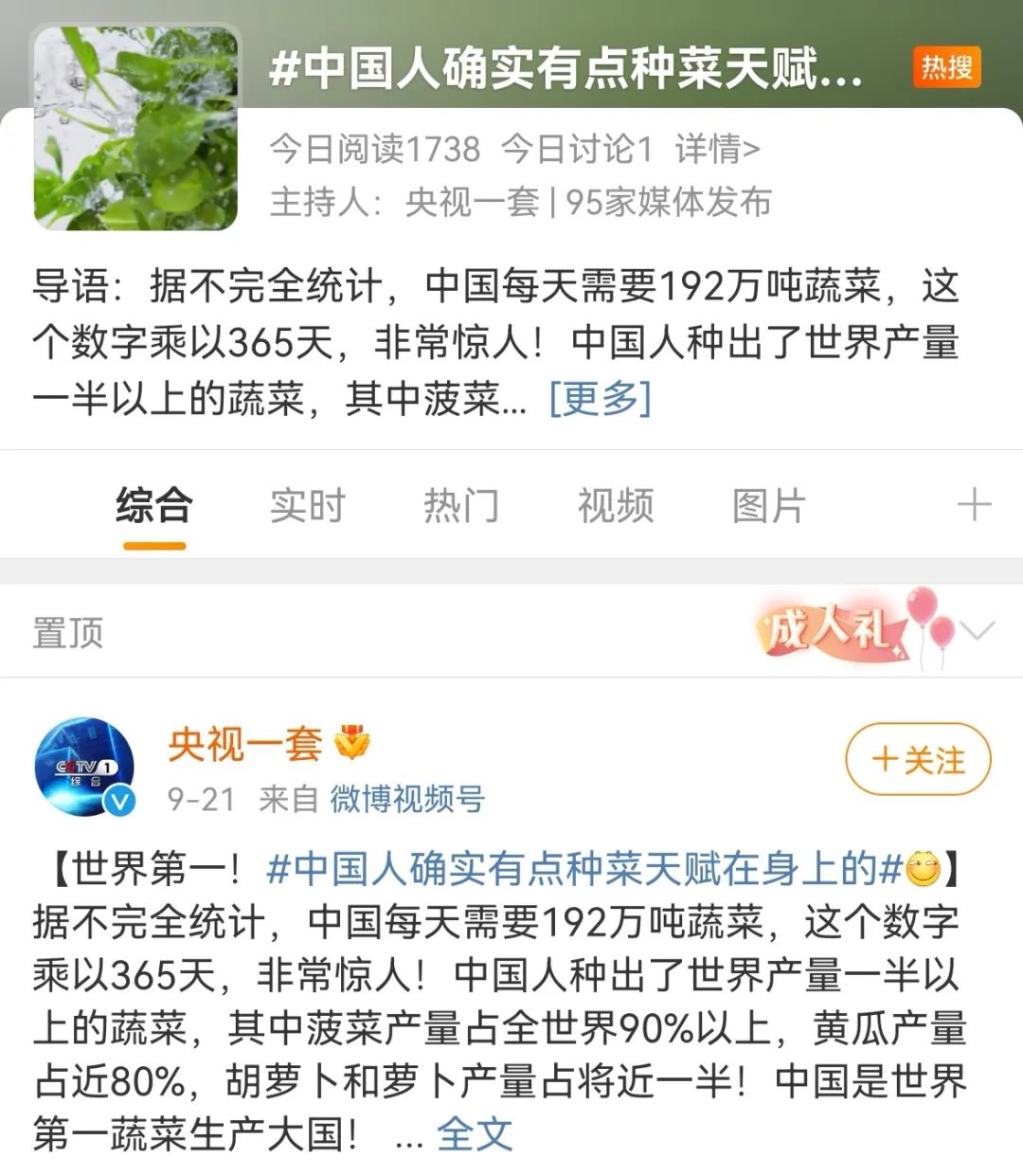Open the 微博视频号 source link

pos(407,799)
